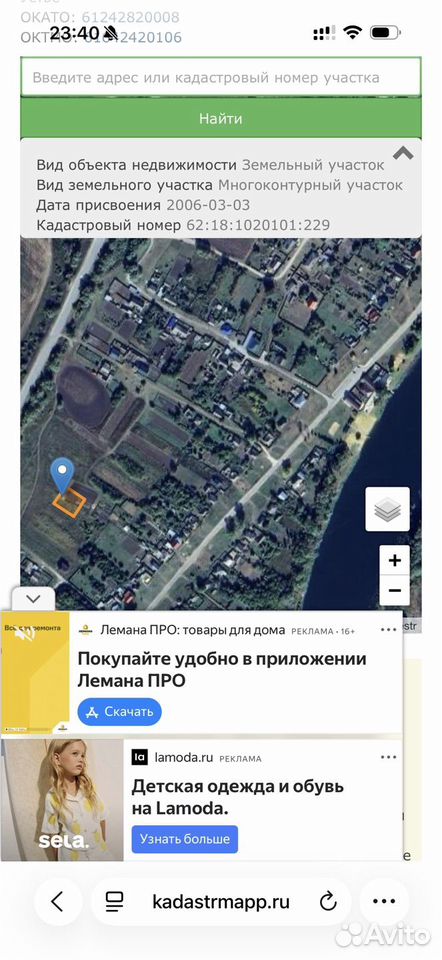This screenshot has height=960, width=442.
Task: Open the browser's three-dot menu
Action: pyautogui.click(x=384, y=902)
